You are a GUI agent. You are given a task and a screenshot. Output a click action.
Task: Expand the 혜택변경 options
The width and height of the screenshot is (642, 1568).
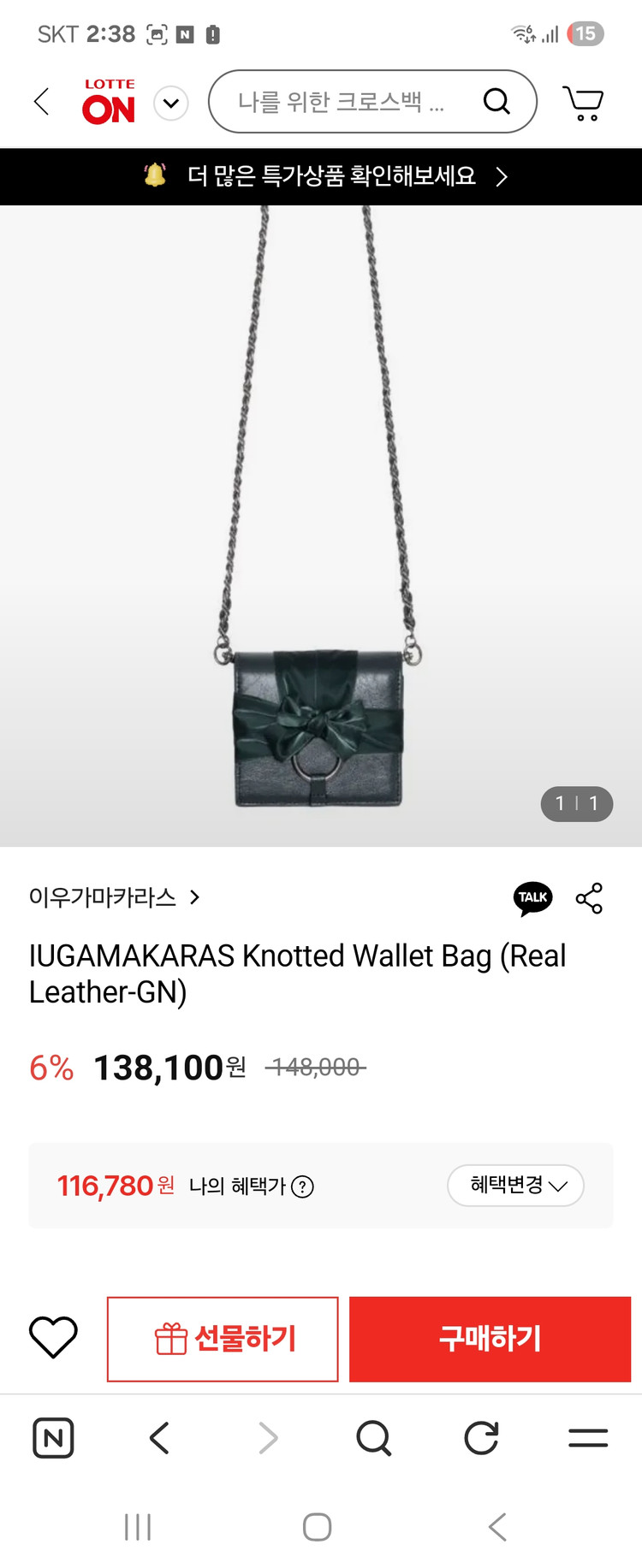pos(514,1186)
